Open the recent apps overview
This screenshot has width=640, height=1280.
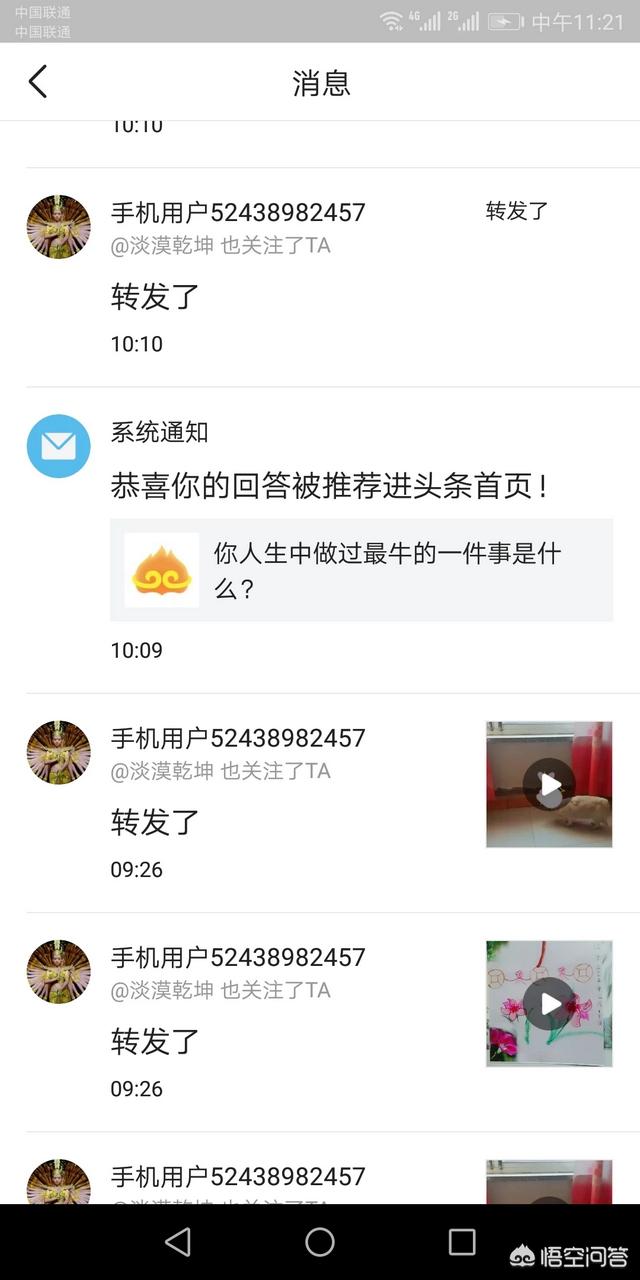tap(462, 1242)
